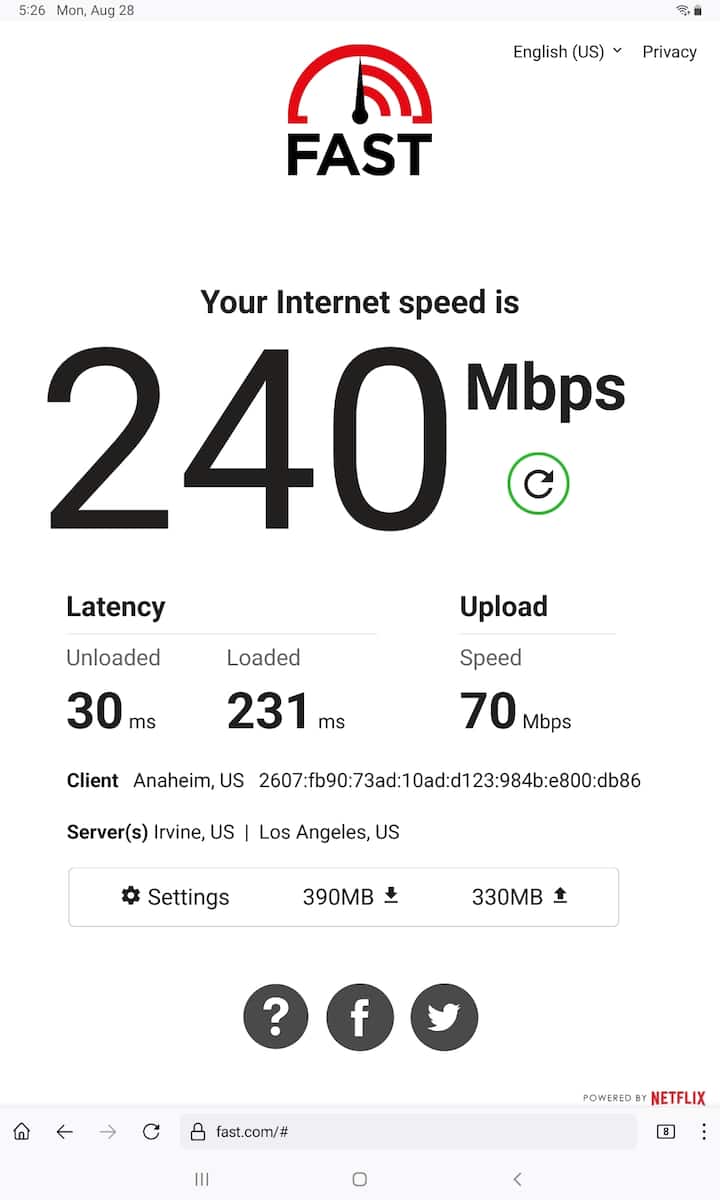Rerun the speed test with the green refresh icon
This screenshot has width=720, height=1200.
point(538,484)
